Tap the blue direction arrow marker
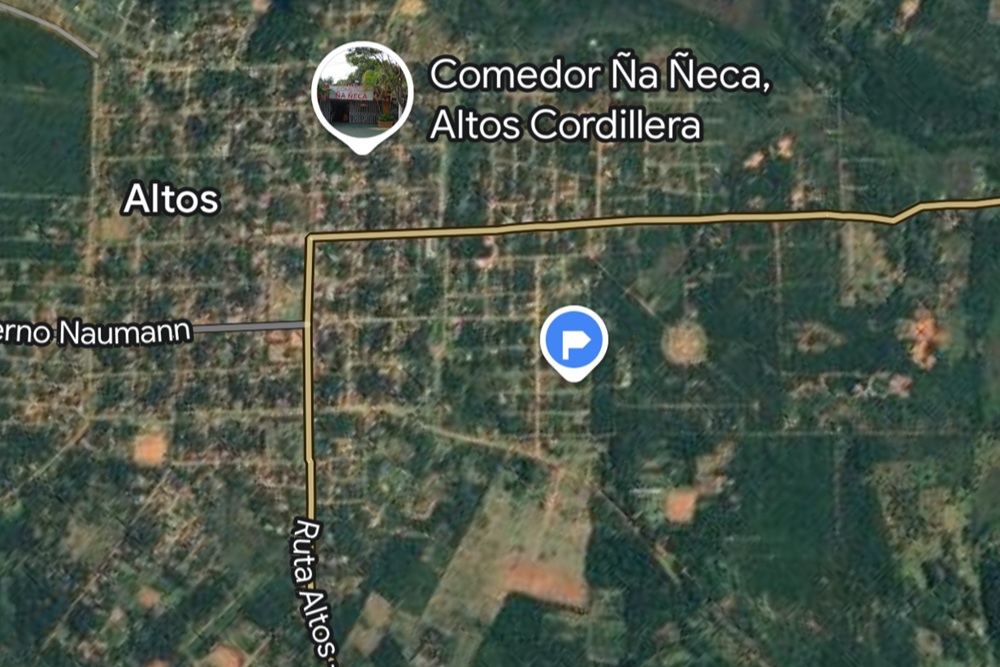Viewport: 1000px width, 667px height. click(x=574, y=340)
